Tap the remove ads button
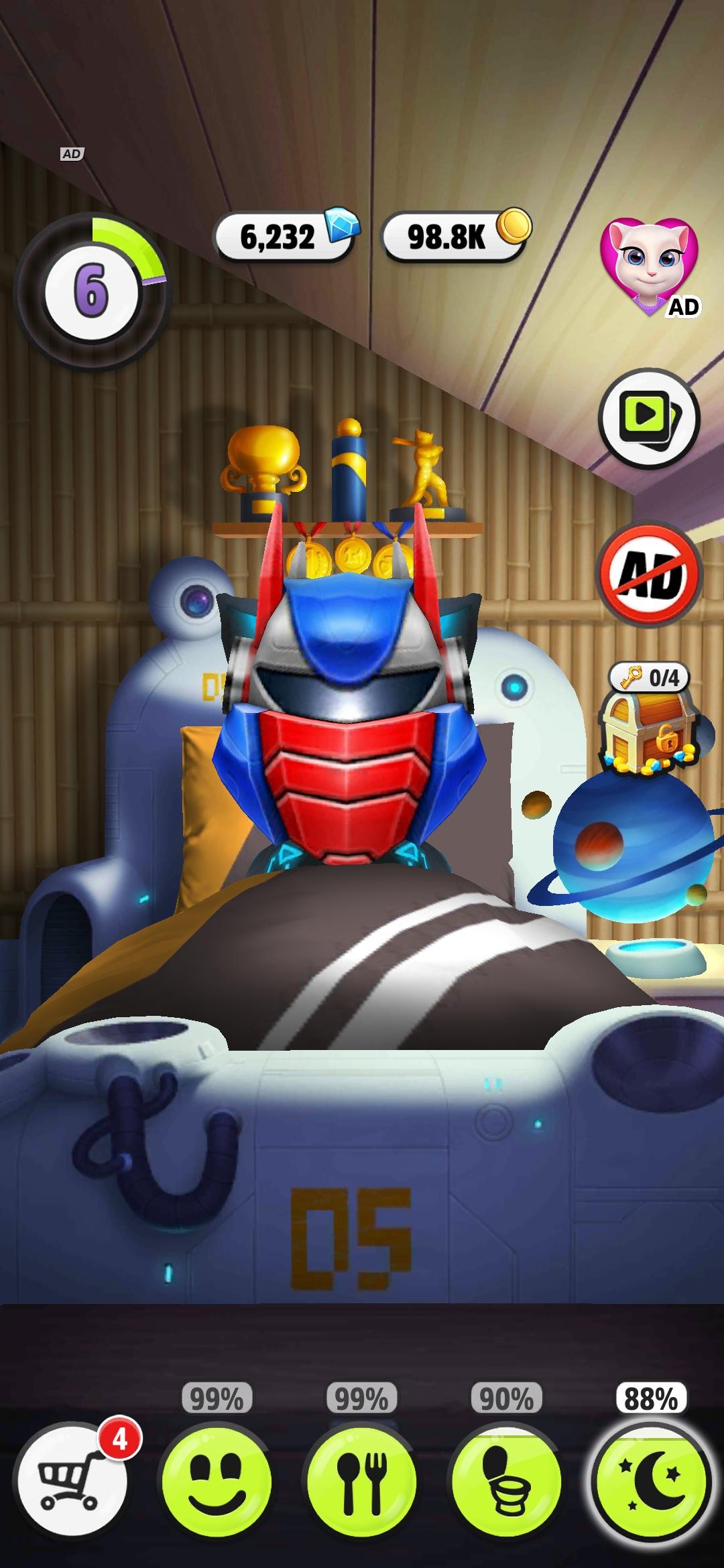The height and width of the screenshot is (1568, 724). coord(649,575)
